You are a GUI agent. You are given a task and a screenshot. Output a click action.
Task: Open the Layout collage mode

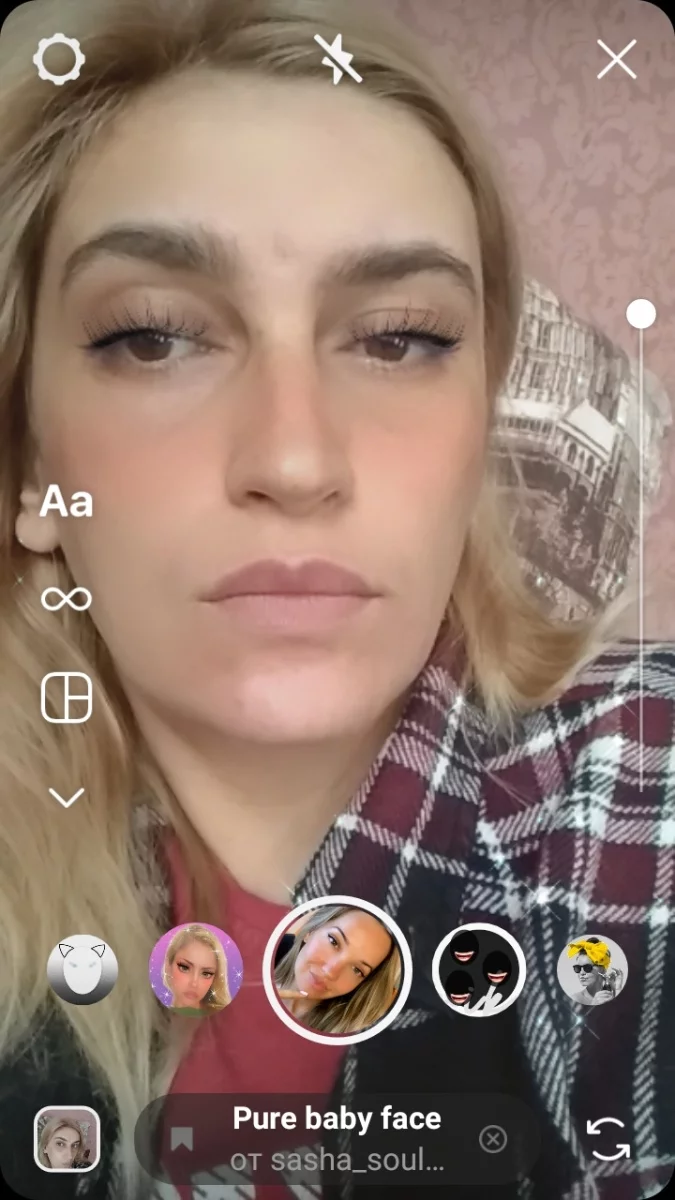66,697
